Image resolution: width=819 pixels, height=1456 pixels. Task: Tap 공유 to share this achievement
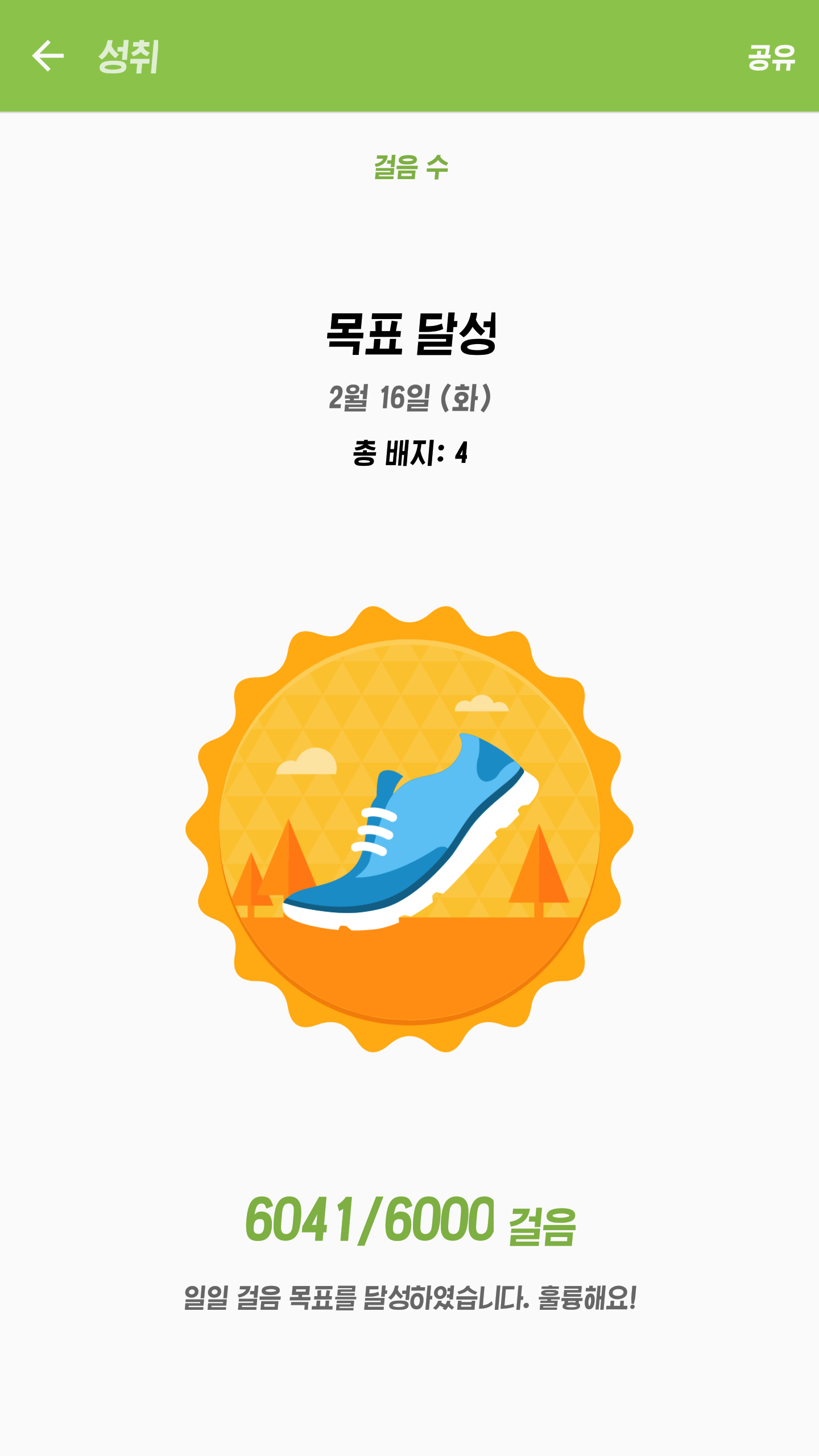coord(771,57)
